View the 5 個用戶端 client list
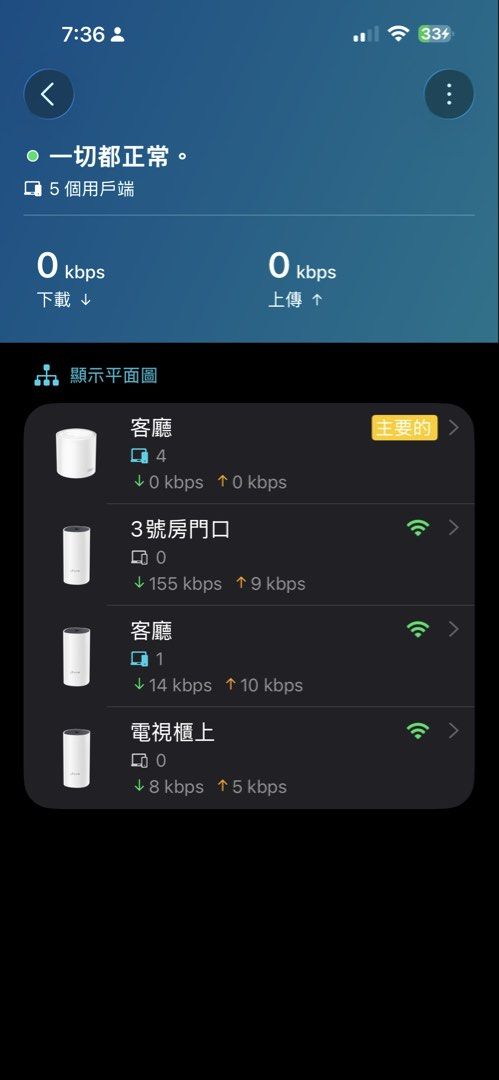Screen dimensions: 499x1080 pos(79,189)
